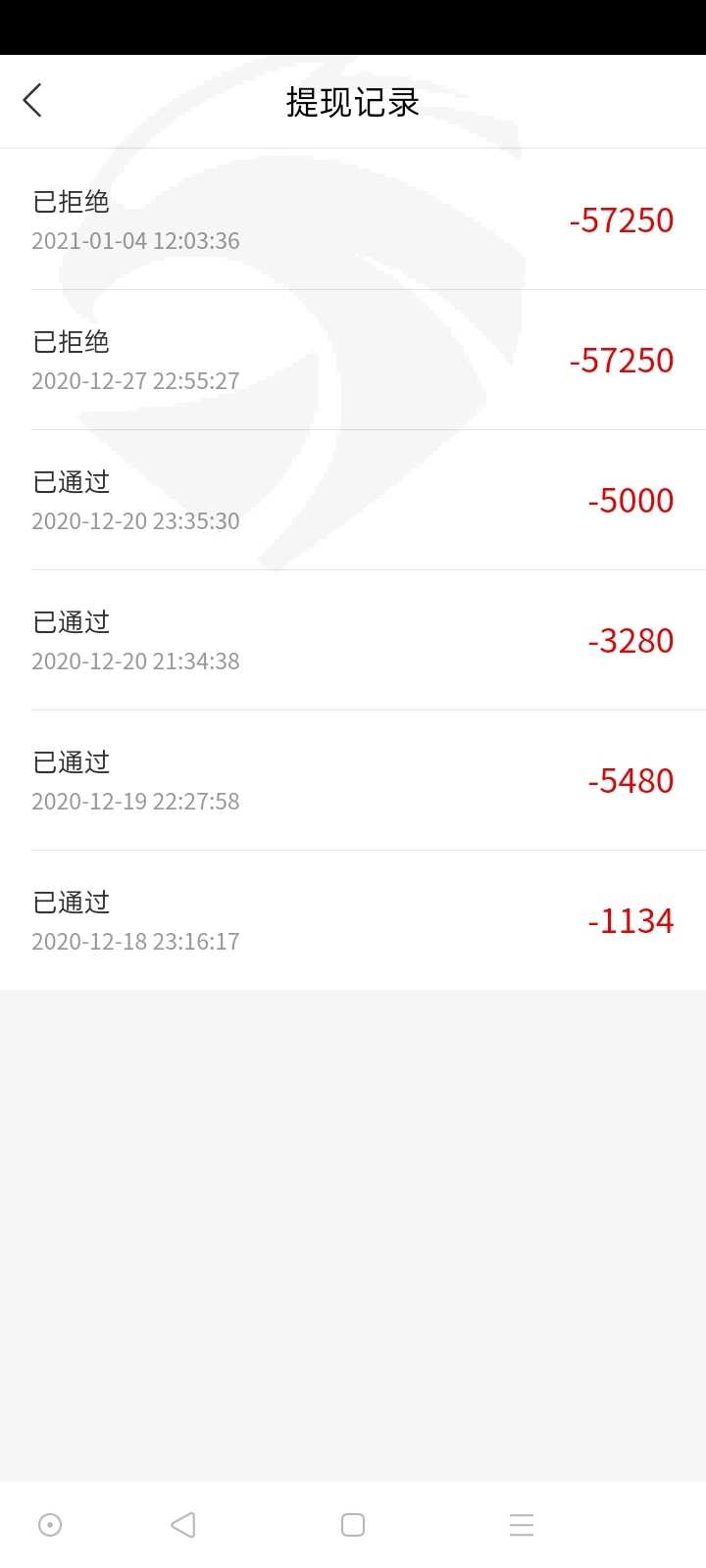
Task: Select the -5480 withdrawal from 2020-12-19
Action: [x=353, y=780]
